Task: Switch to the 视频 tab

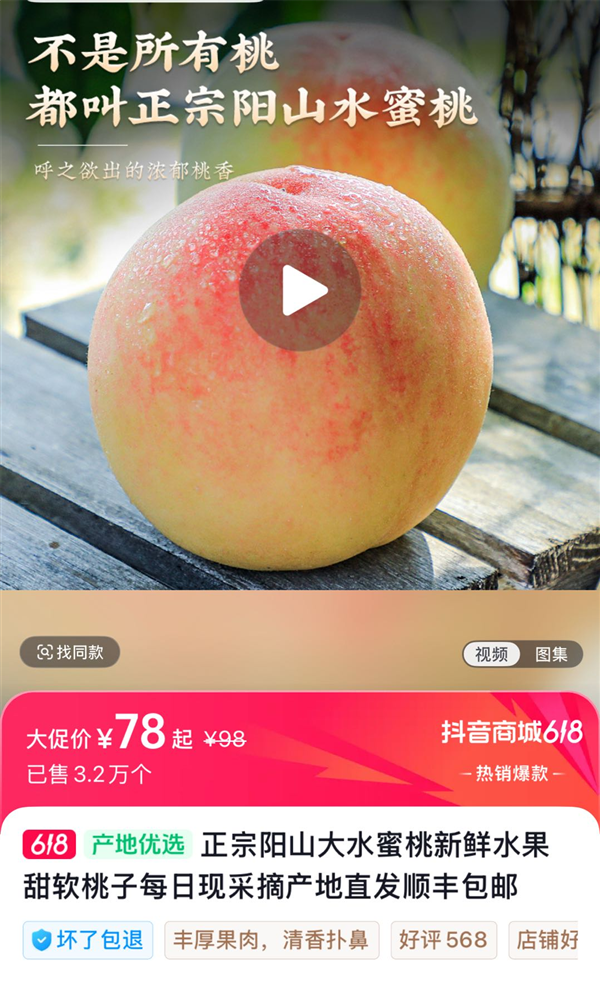Action: pos(491,654)
